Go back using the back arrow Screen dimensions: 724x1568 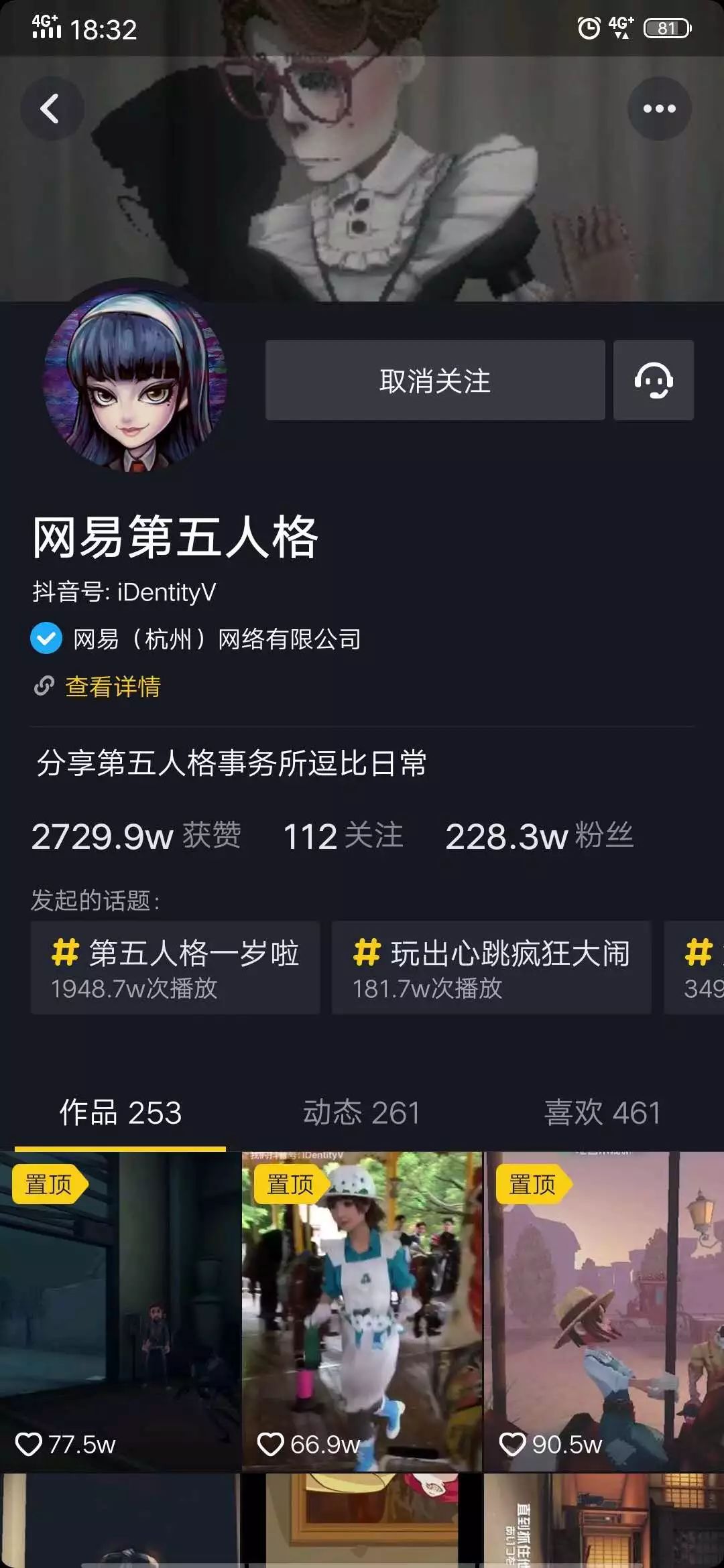[x=51, y=109]
